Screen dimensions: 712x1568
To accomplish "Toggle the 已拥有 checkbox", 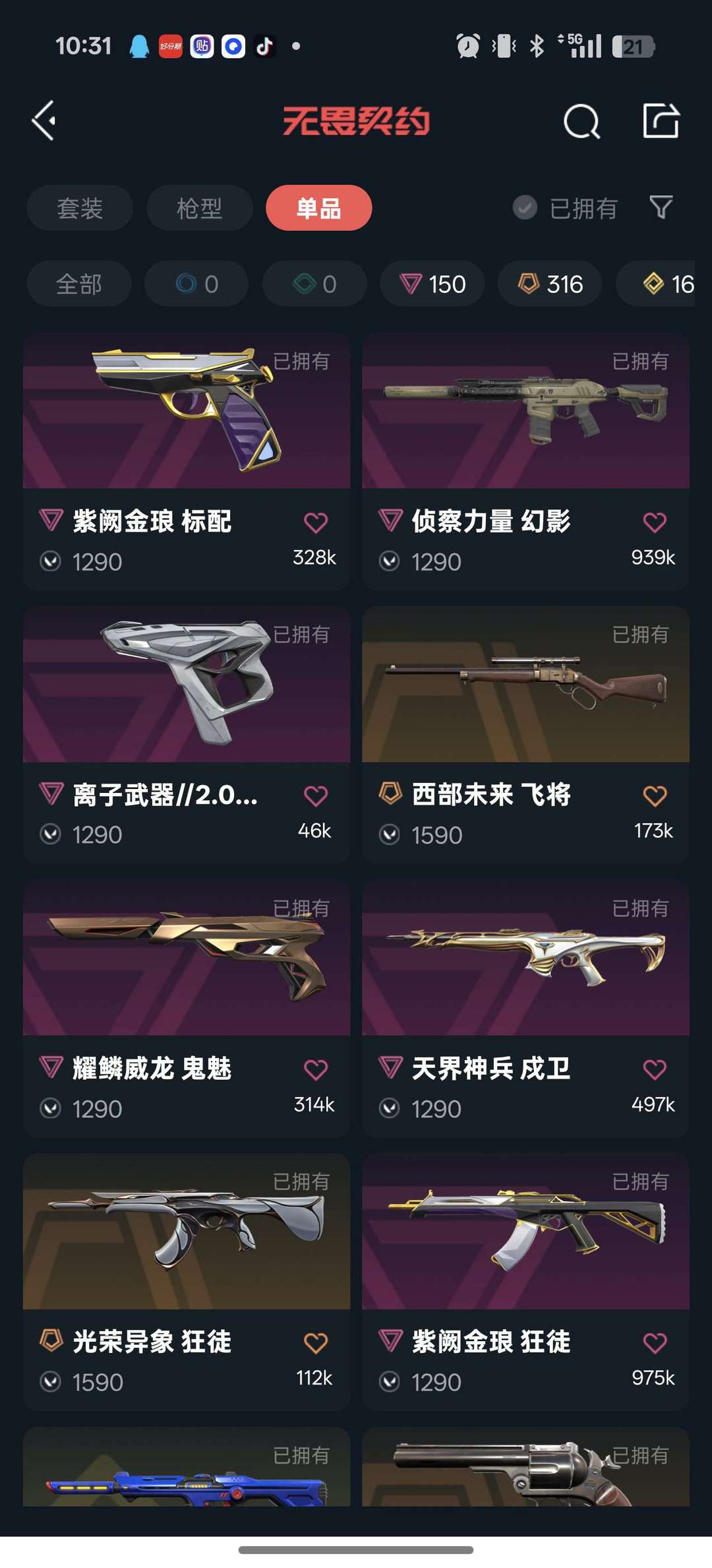I will pos(566,208).
